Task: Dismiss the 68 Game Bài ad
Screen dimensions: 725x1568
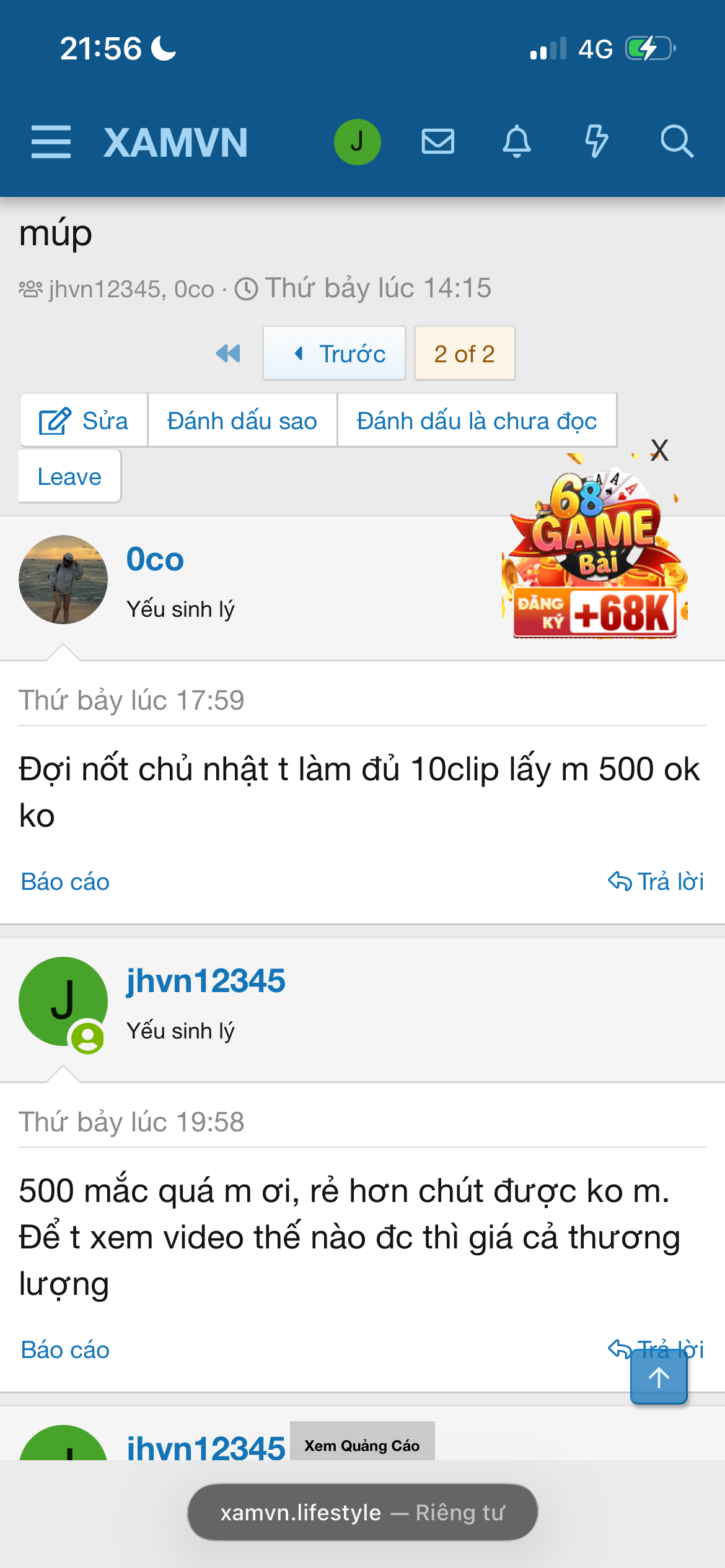Action: pos(659,450)
